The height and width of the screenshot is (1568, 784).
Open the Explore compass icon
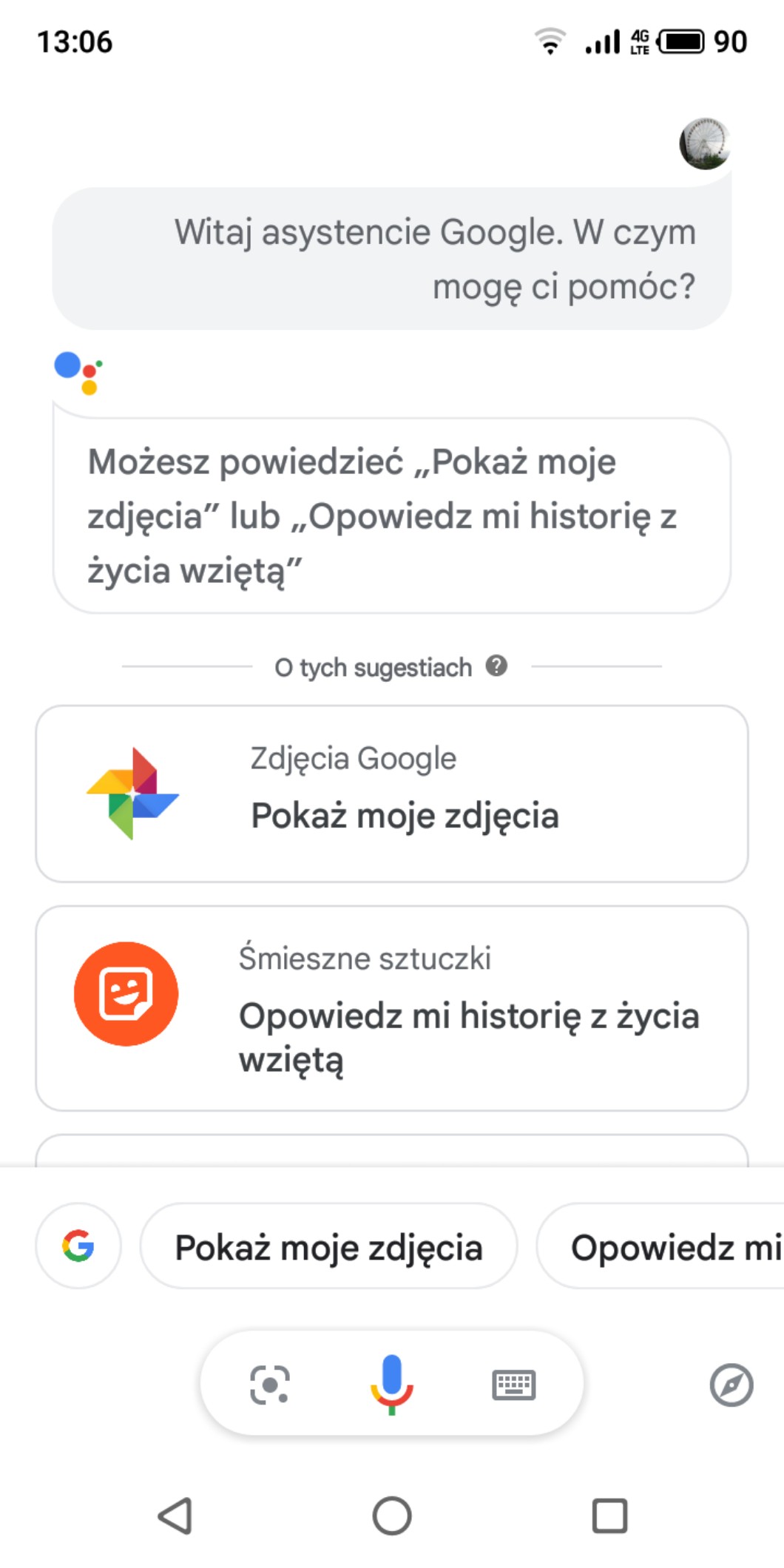point(731,1385)
